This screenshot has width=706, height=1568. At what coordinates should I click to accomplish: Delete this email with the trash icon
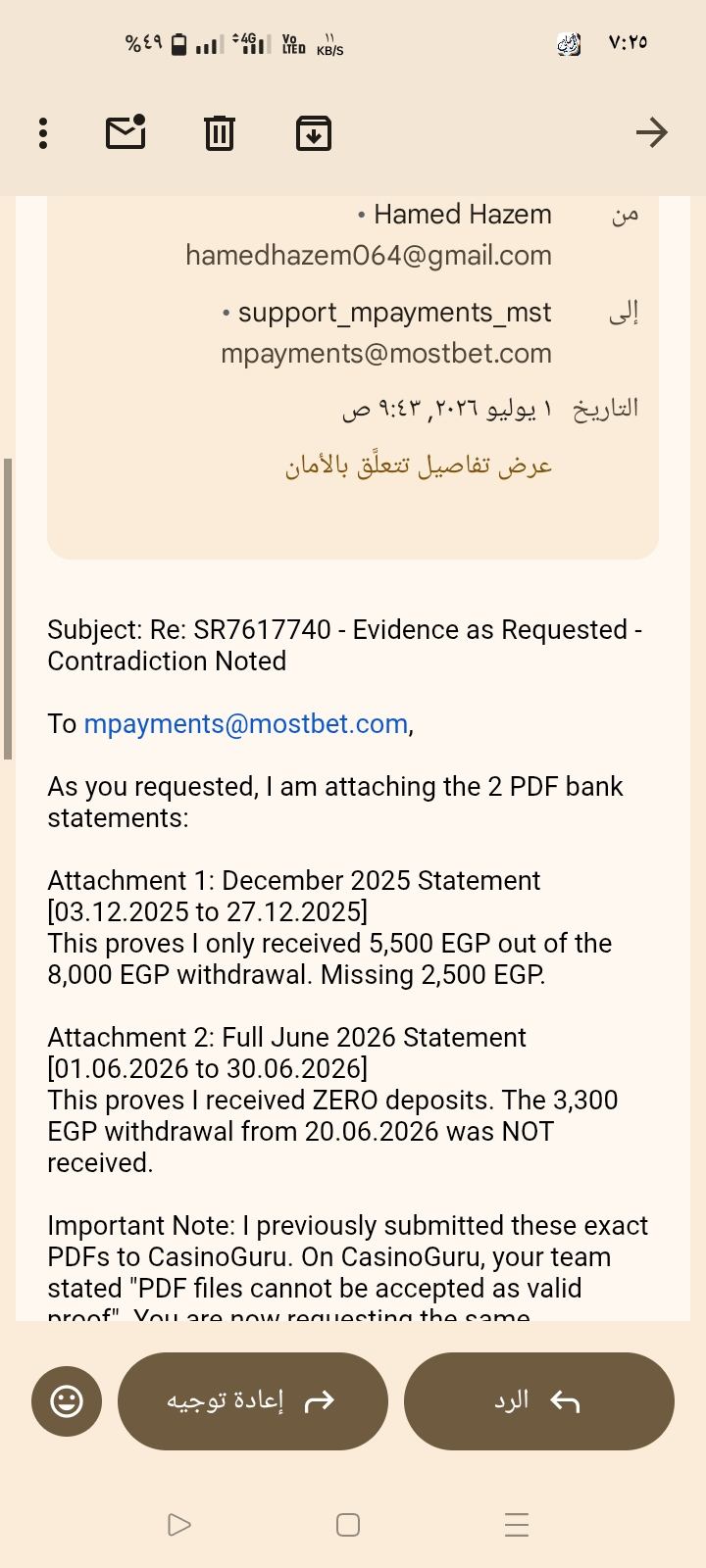[220, 133]
